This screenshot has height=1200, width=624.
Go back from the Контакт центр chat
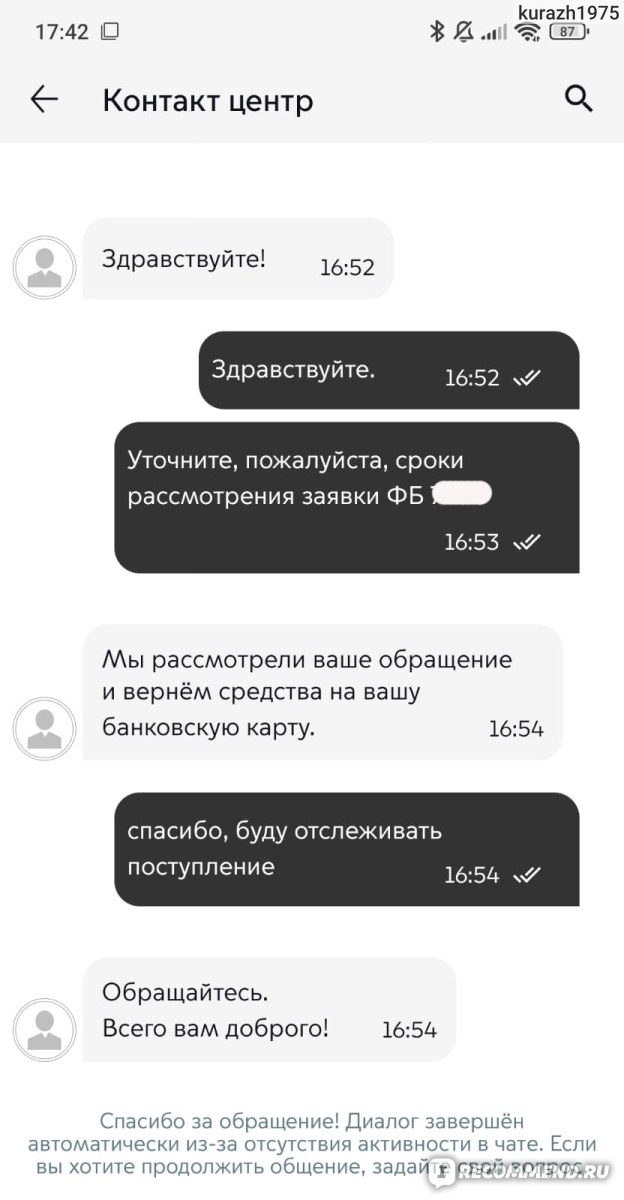44,99
